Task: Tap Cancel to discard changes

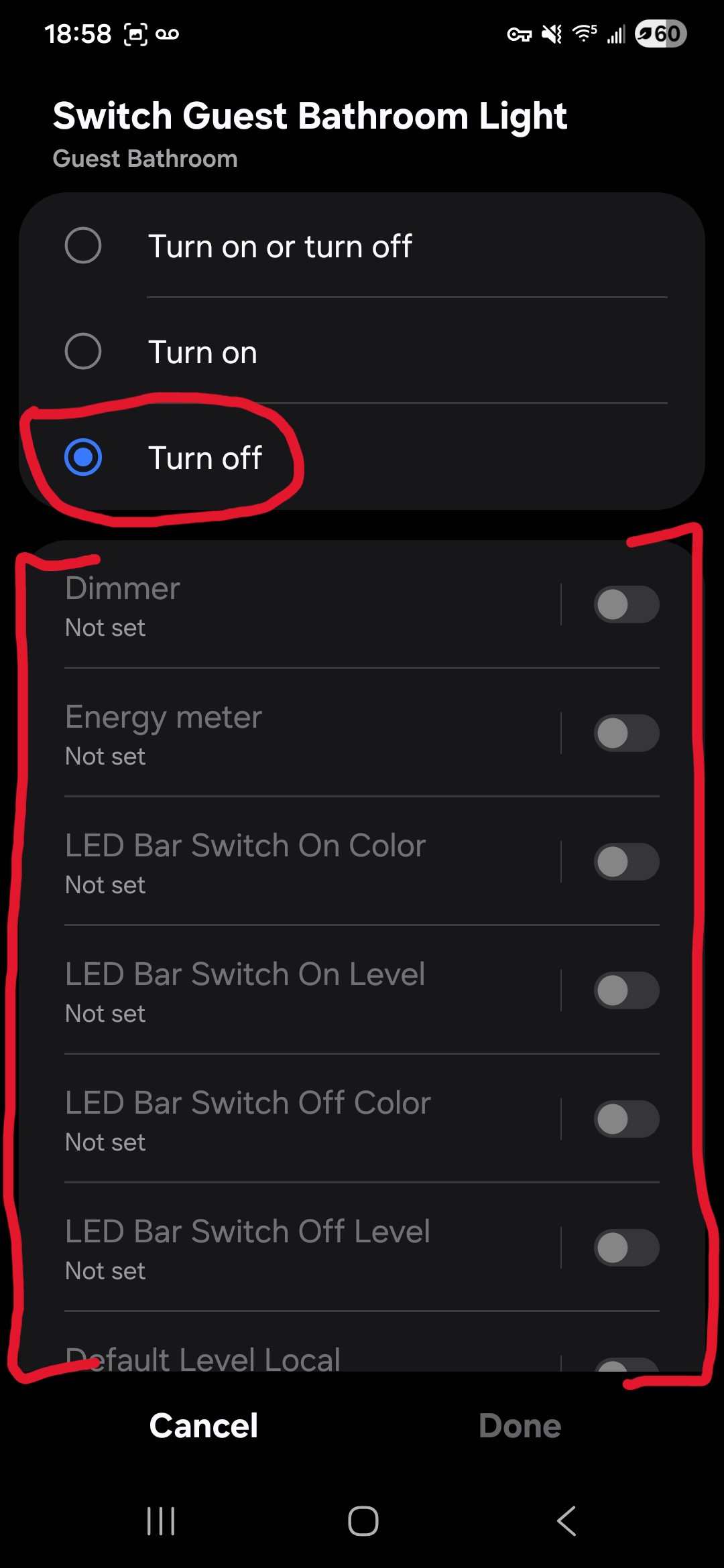Action: [203, 1425]
